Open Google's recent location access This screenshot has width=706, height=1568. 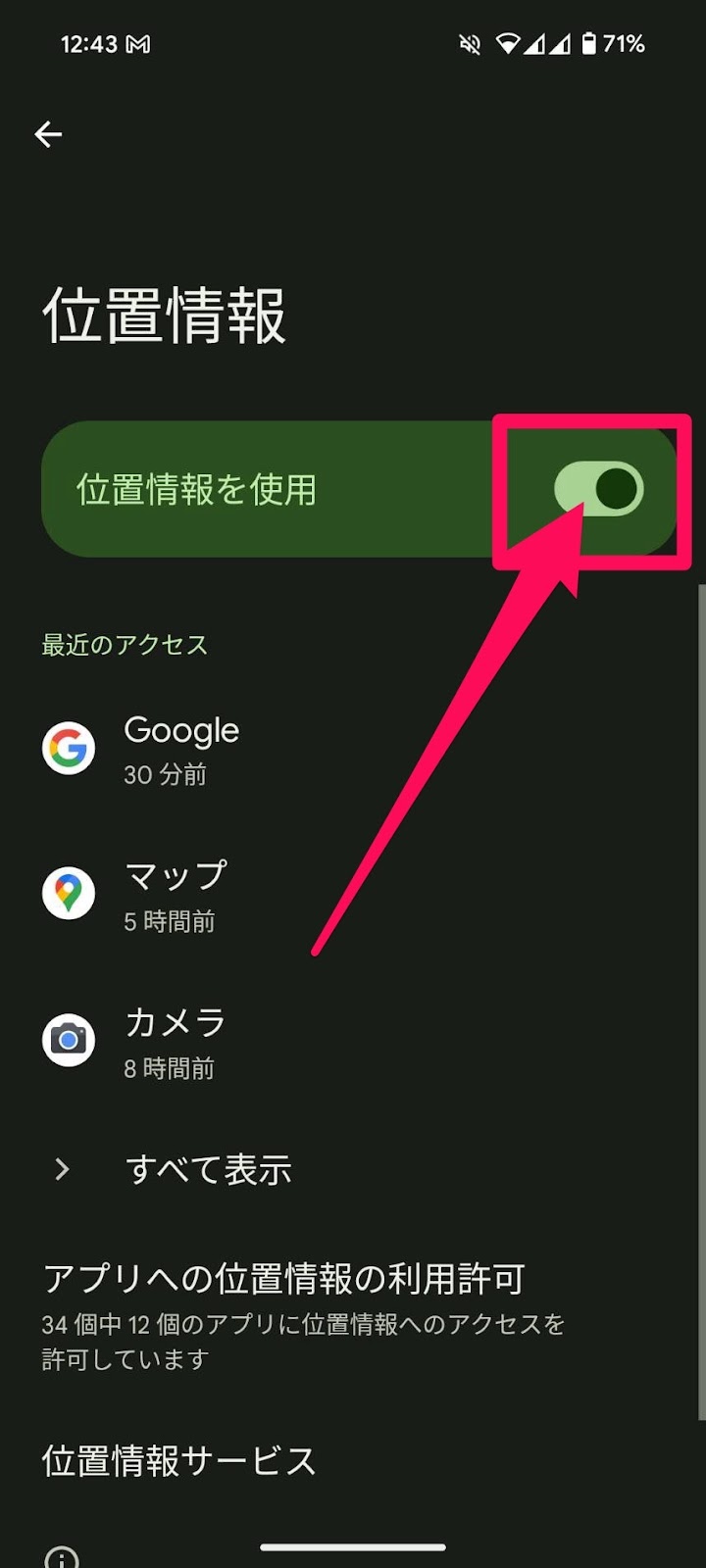pos(181,750)
